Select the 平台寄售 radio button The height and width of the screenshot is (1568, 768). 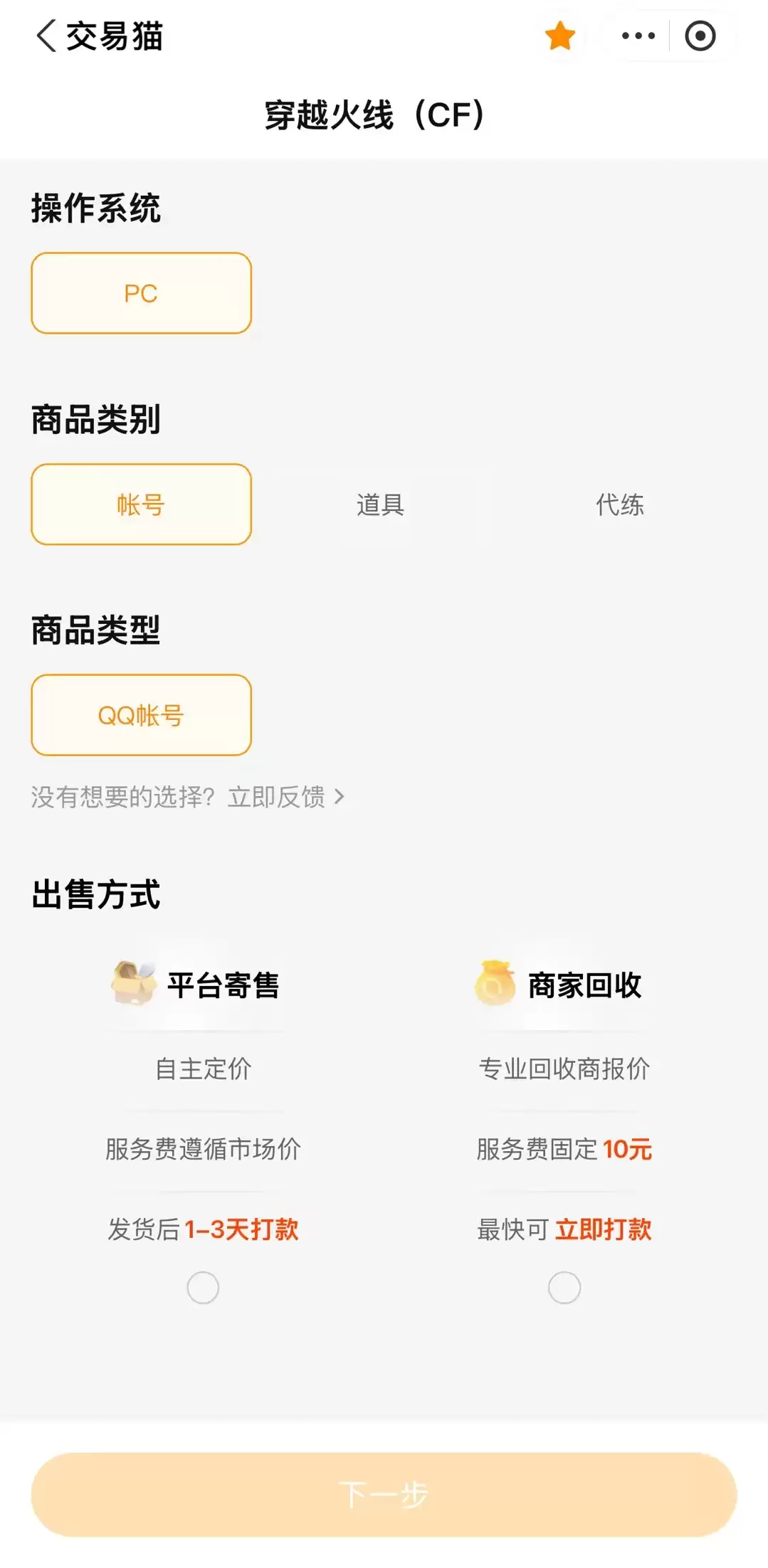point(203,1288)
